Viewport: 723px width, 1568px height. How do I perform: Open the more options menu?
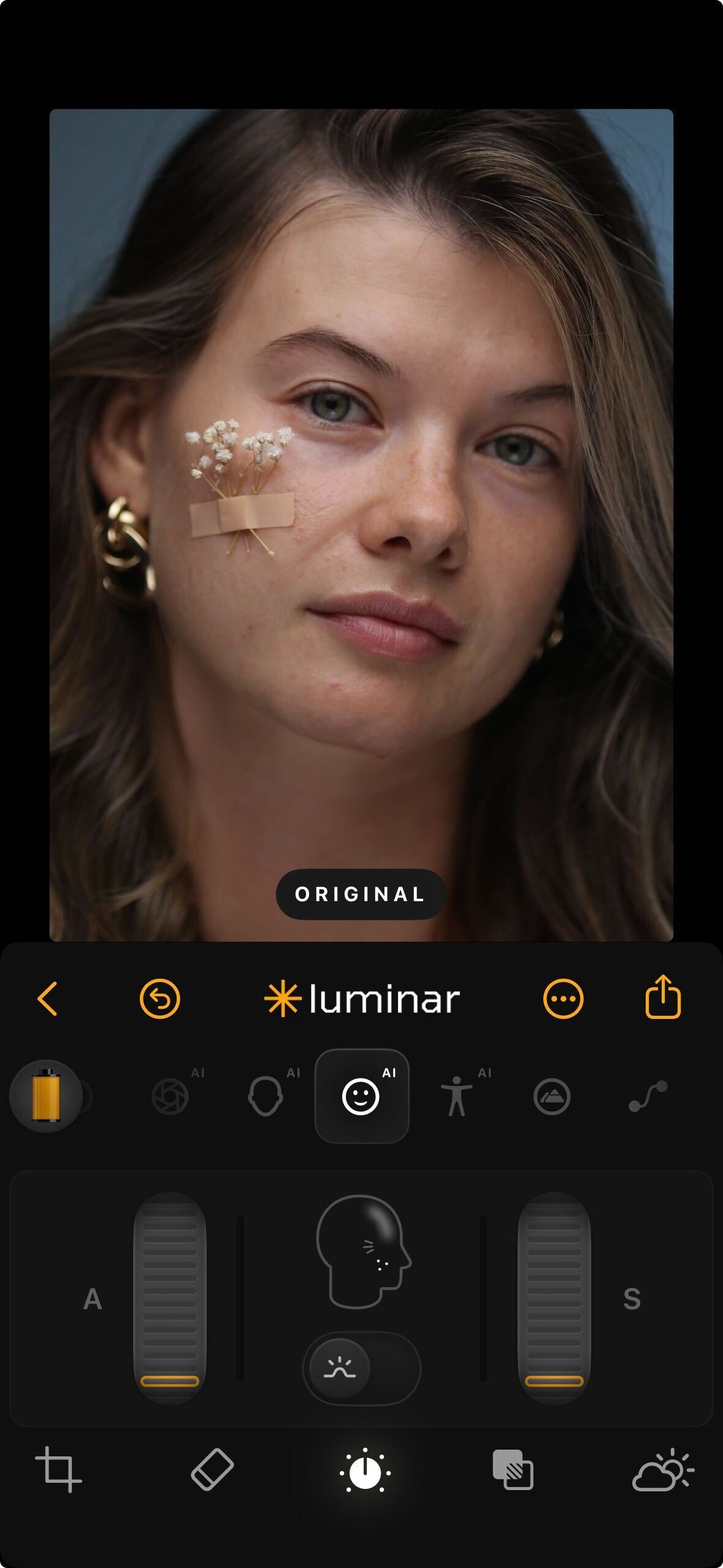(563, 999)
